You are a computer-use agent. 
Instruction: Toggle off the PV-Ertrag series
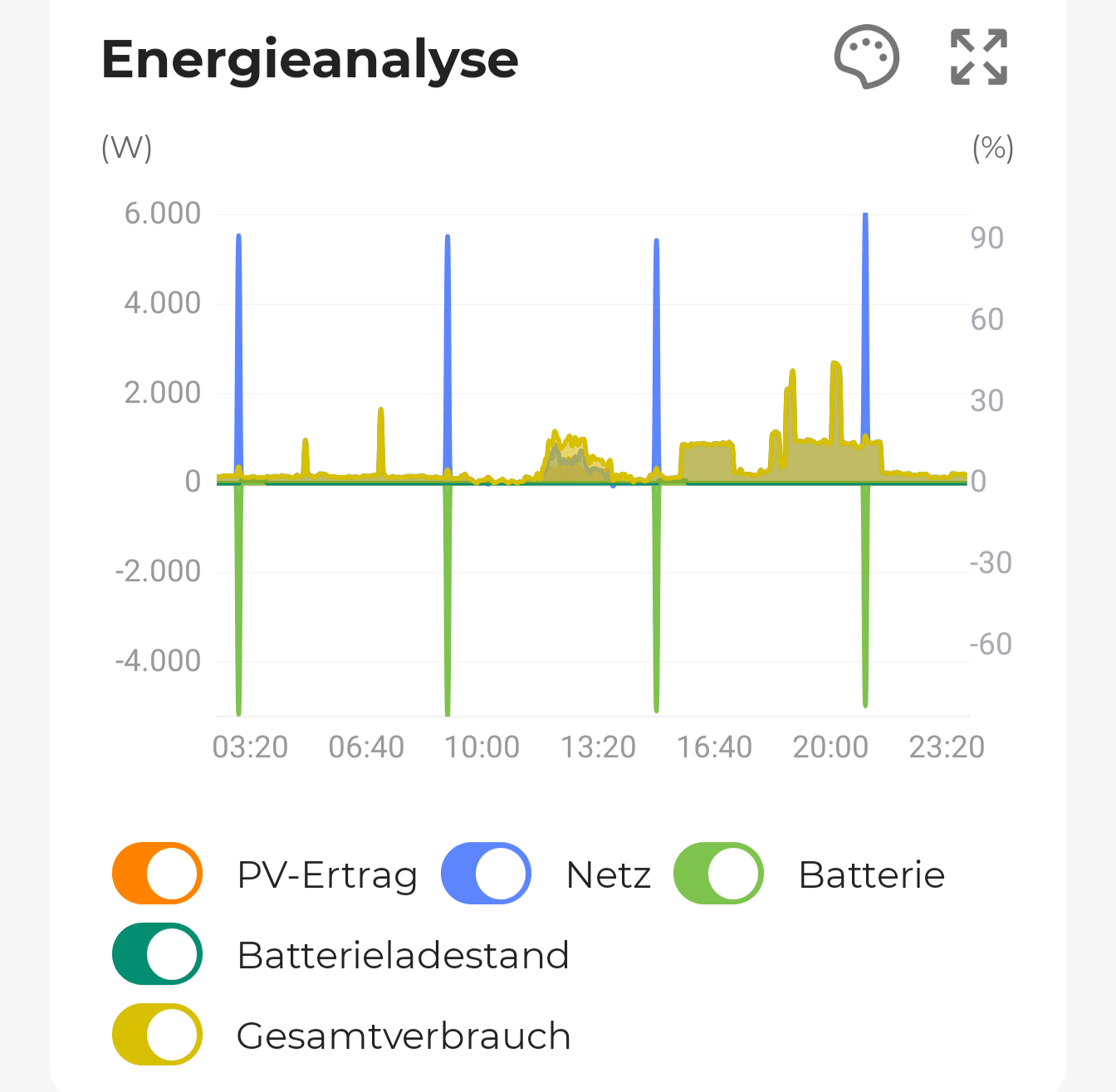(157, 874)
